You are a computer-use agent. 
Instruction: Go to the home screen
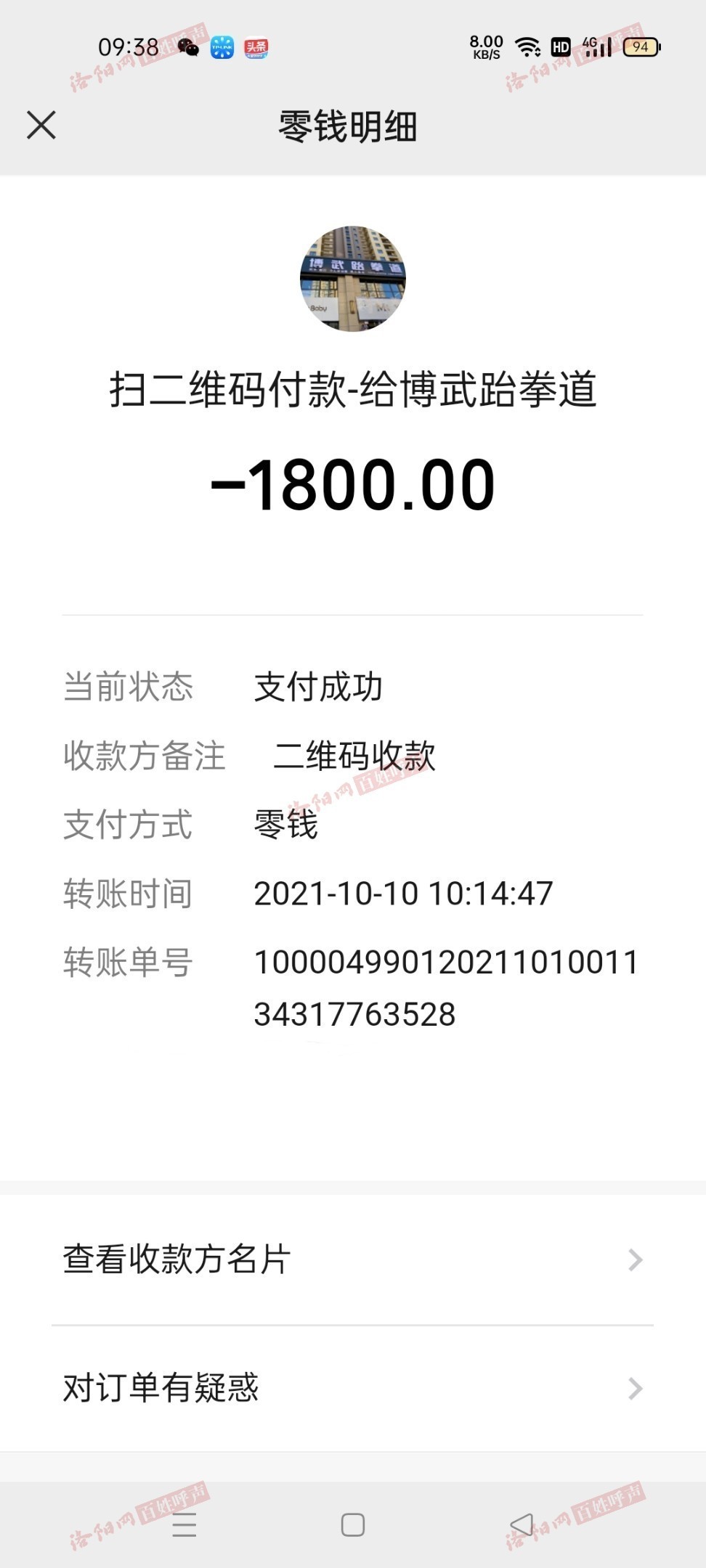click(353, 1524)
